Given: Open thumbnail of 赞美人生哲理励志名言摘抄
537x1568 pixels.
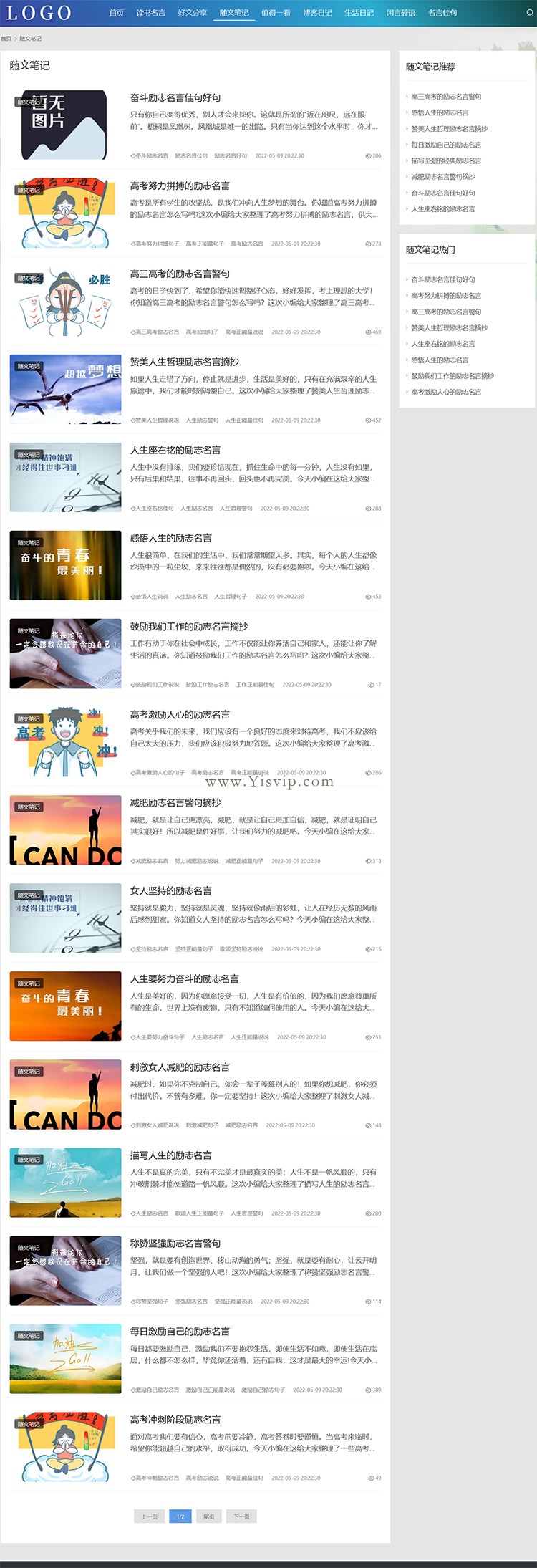Looking at the screenshot, I should (65, 389).
